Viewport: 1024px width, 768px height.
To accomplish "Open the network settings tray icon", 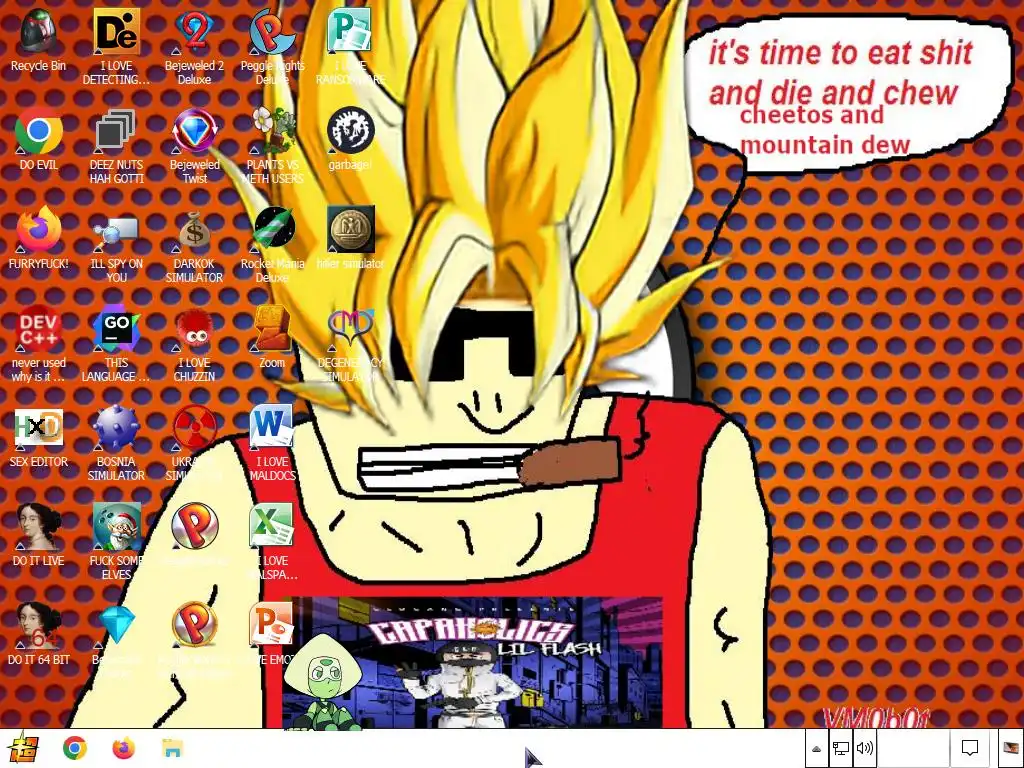I will (841, 748).
